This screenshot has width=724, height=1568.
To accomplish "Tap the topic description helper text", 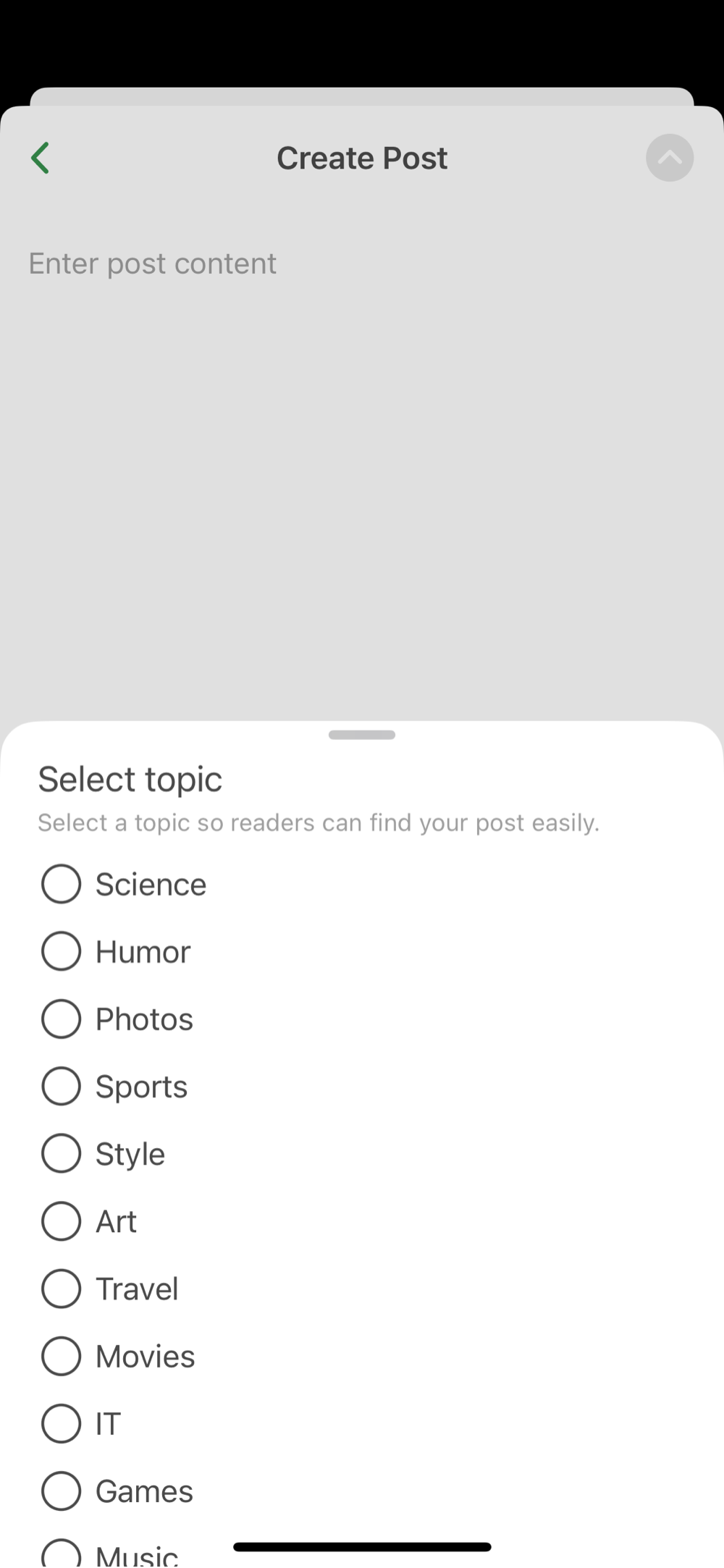I will point(319,822).
